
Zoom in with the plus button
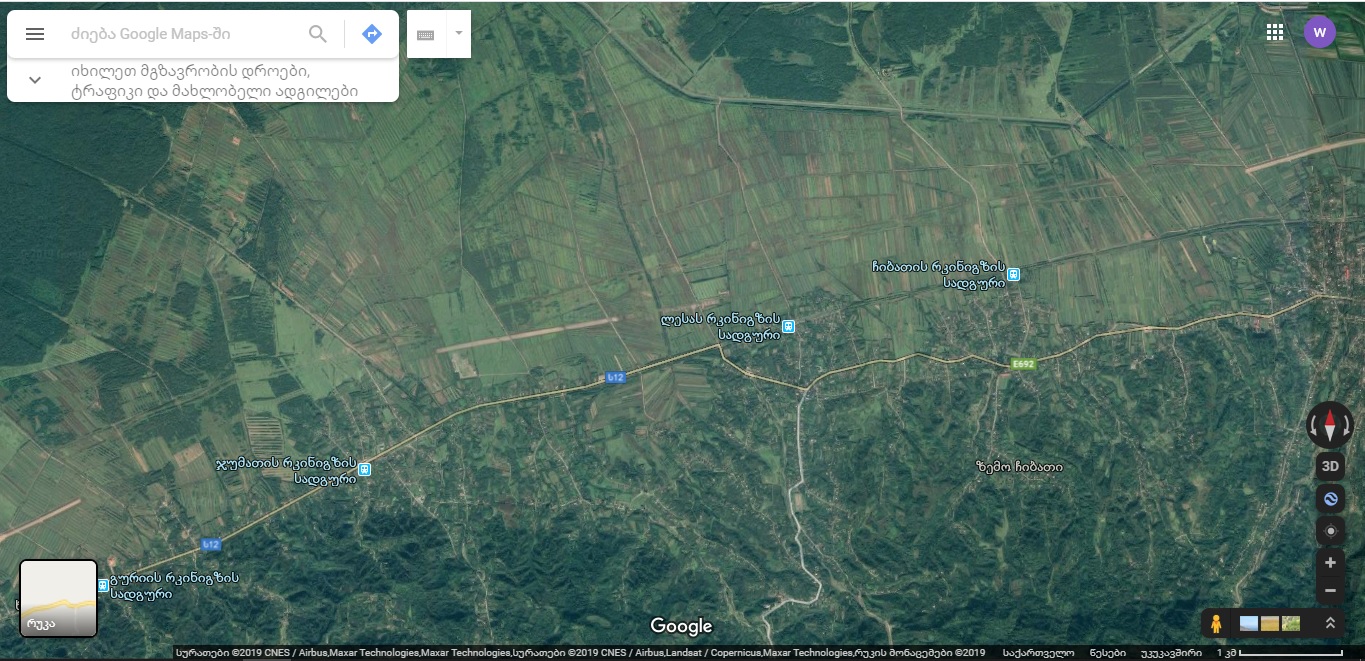click(1330, 563)
